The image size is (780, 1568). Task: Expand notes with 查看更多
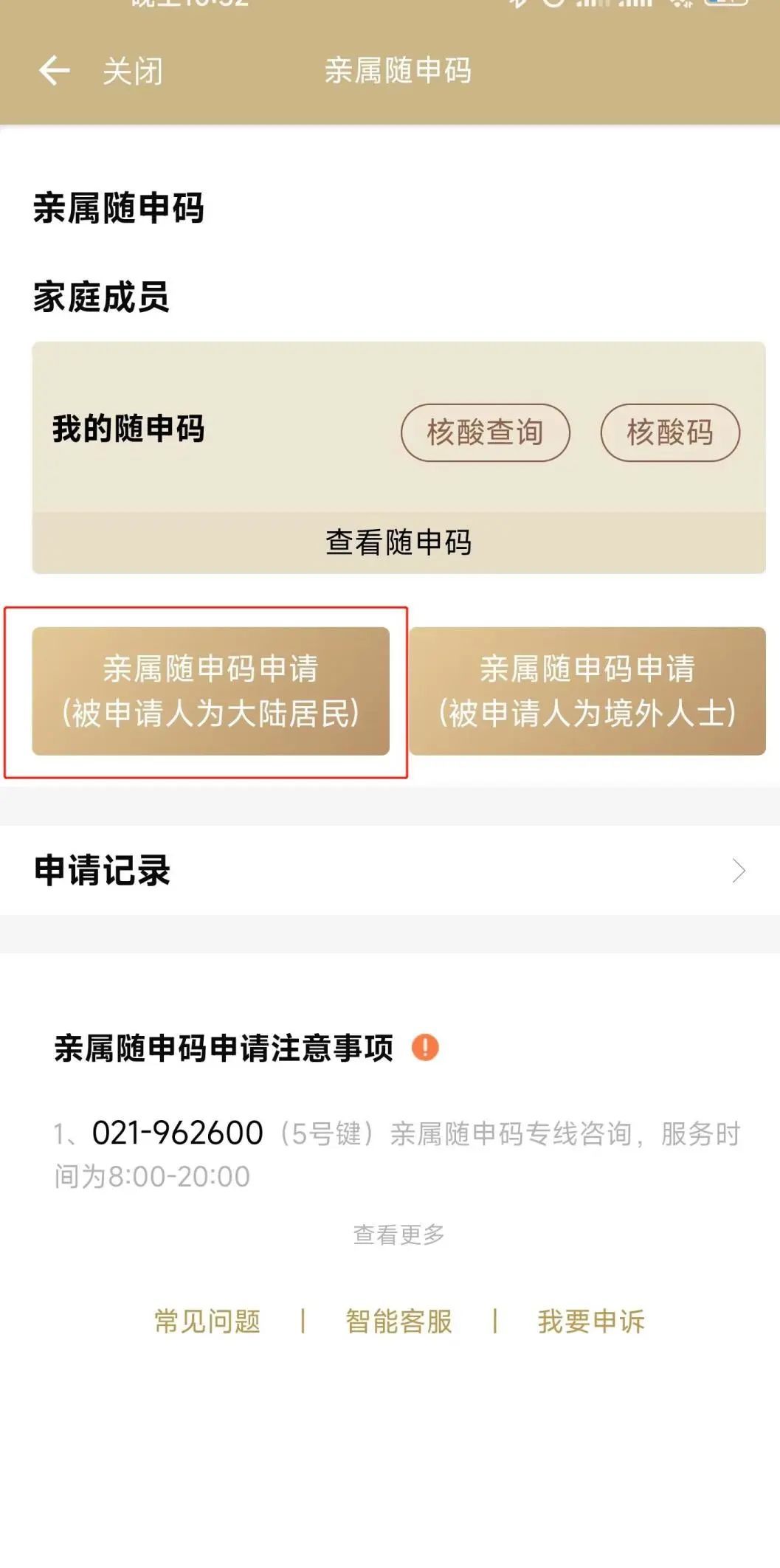(x=398, y=1234)
